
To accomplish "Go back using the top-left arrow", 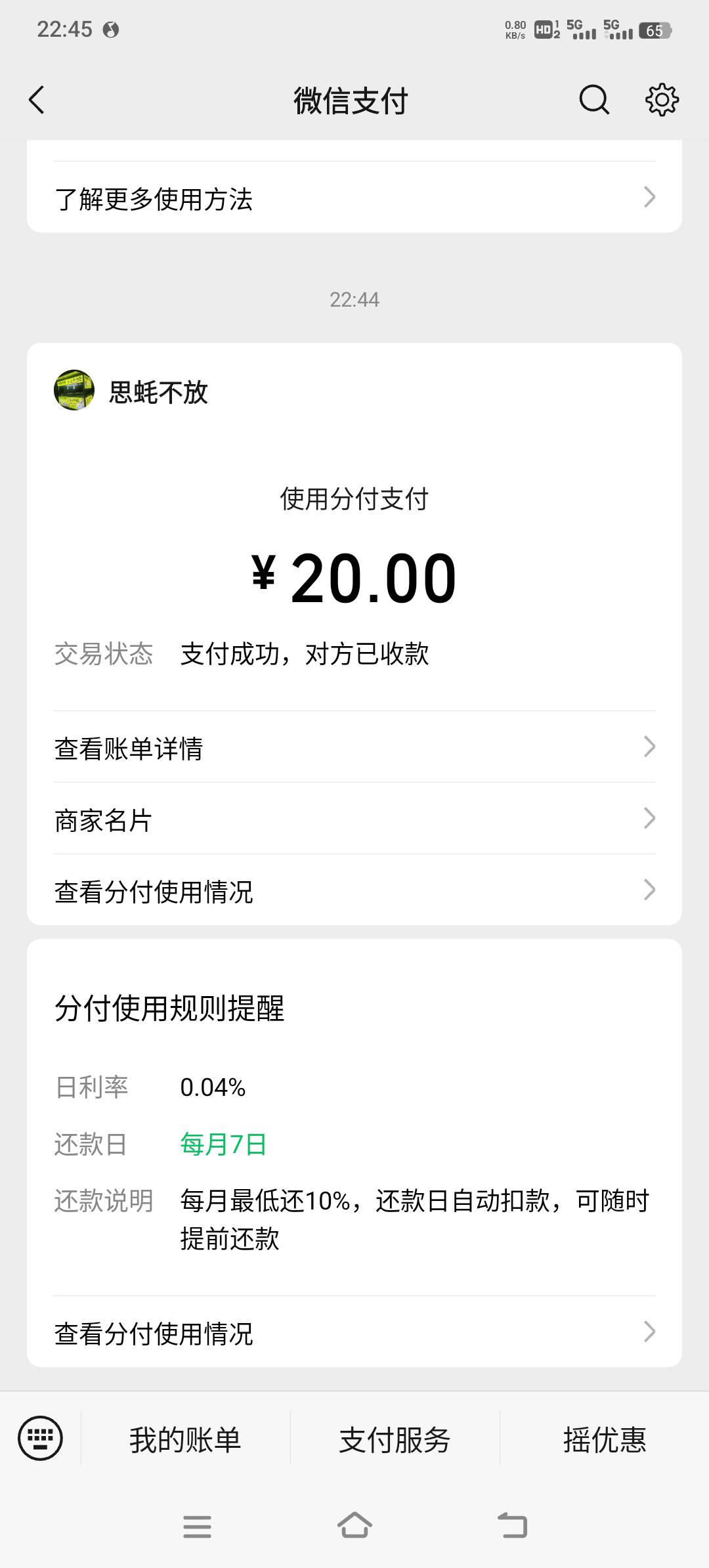I will (37, 100).
